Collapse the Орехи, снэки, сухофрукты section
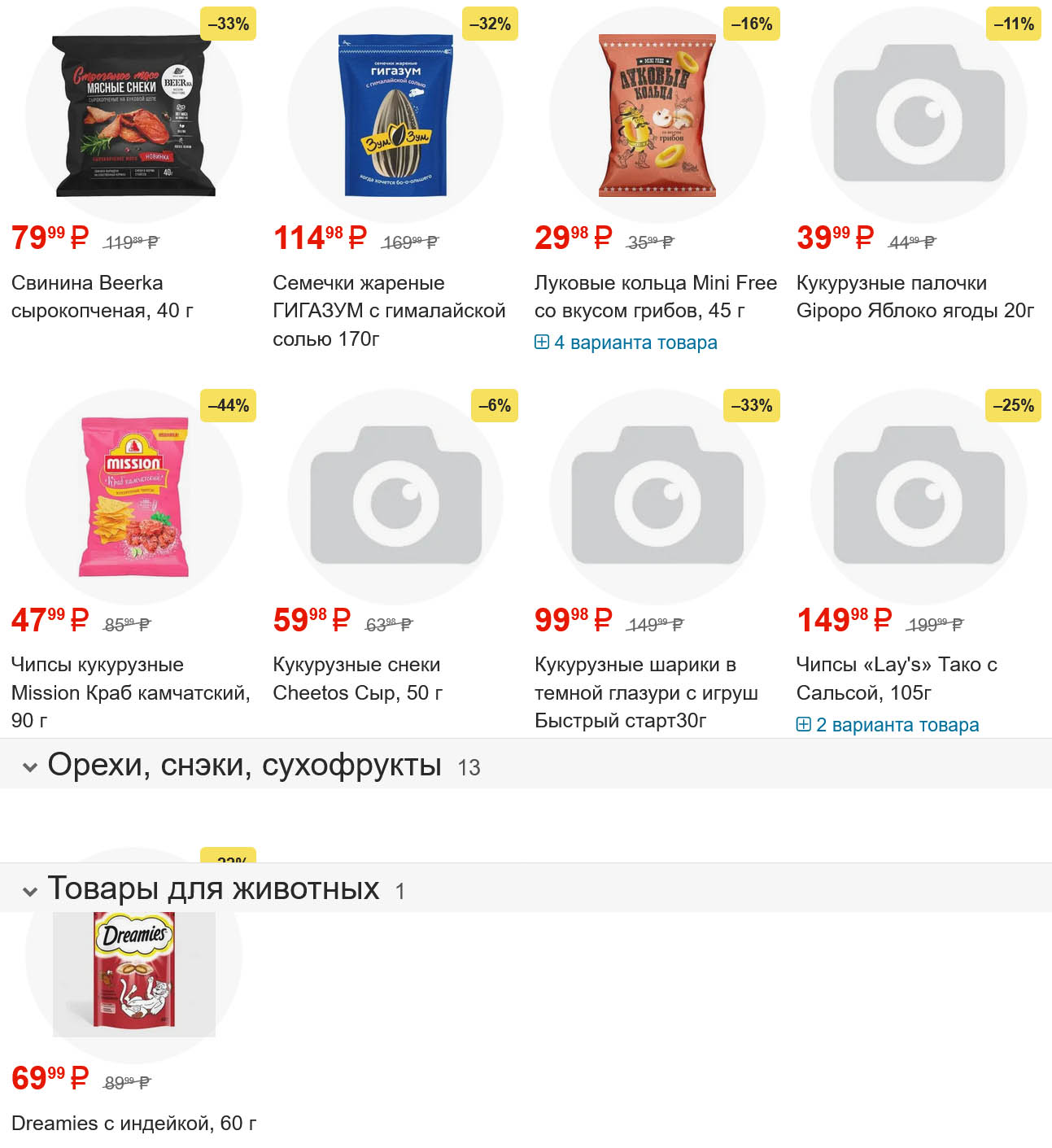 pyautogui.click(x=30, y=766)
